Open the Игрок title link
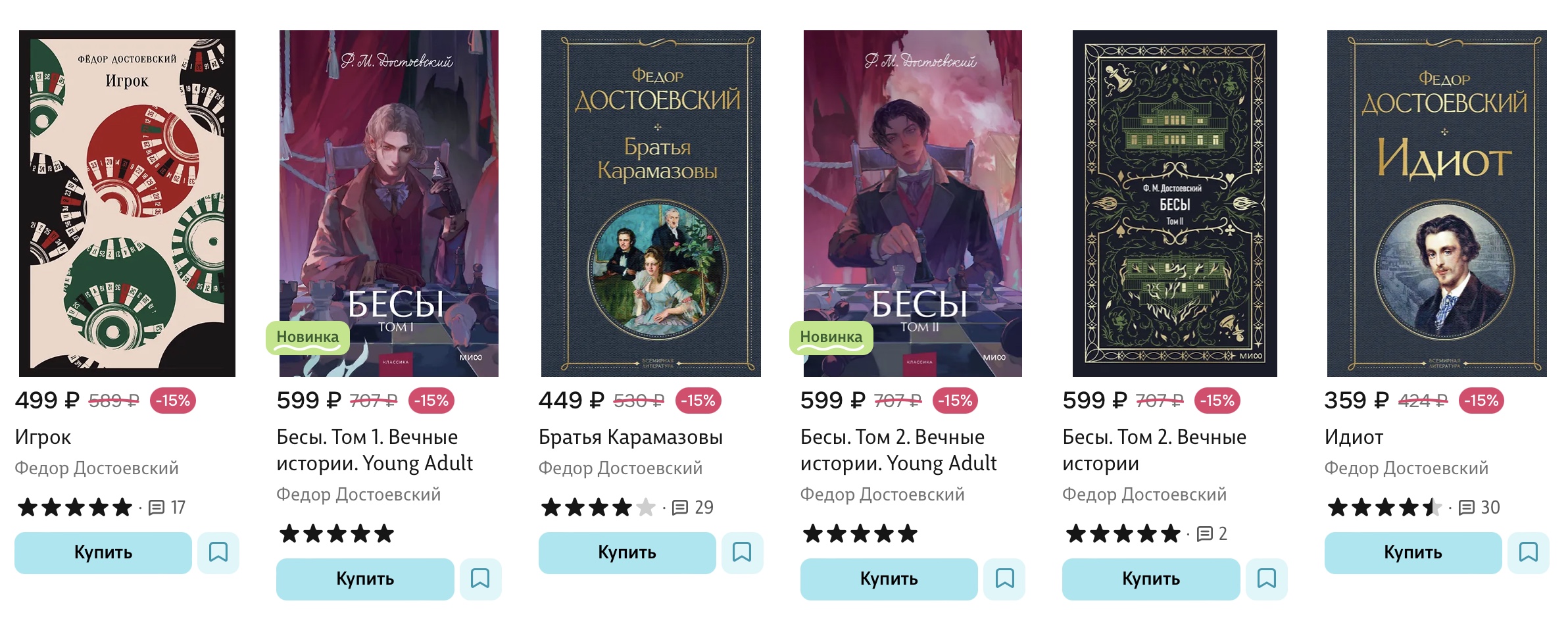The width and height of the screenshot is (1568, 634). click(x=43, y=437)
